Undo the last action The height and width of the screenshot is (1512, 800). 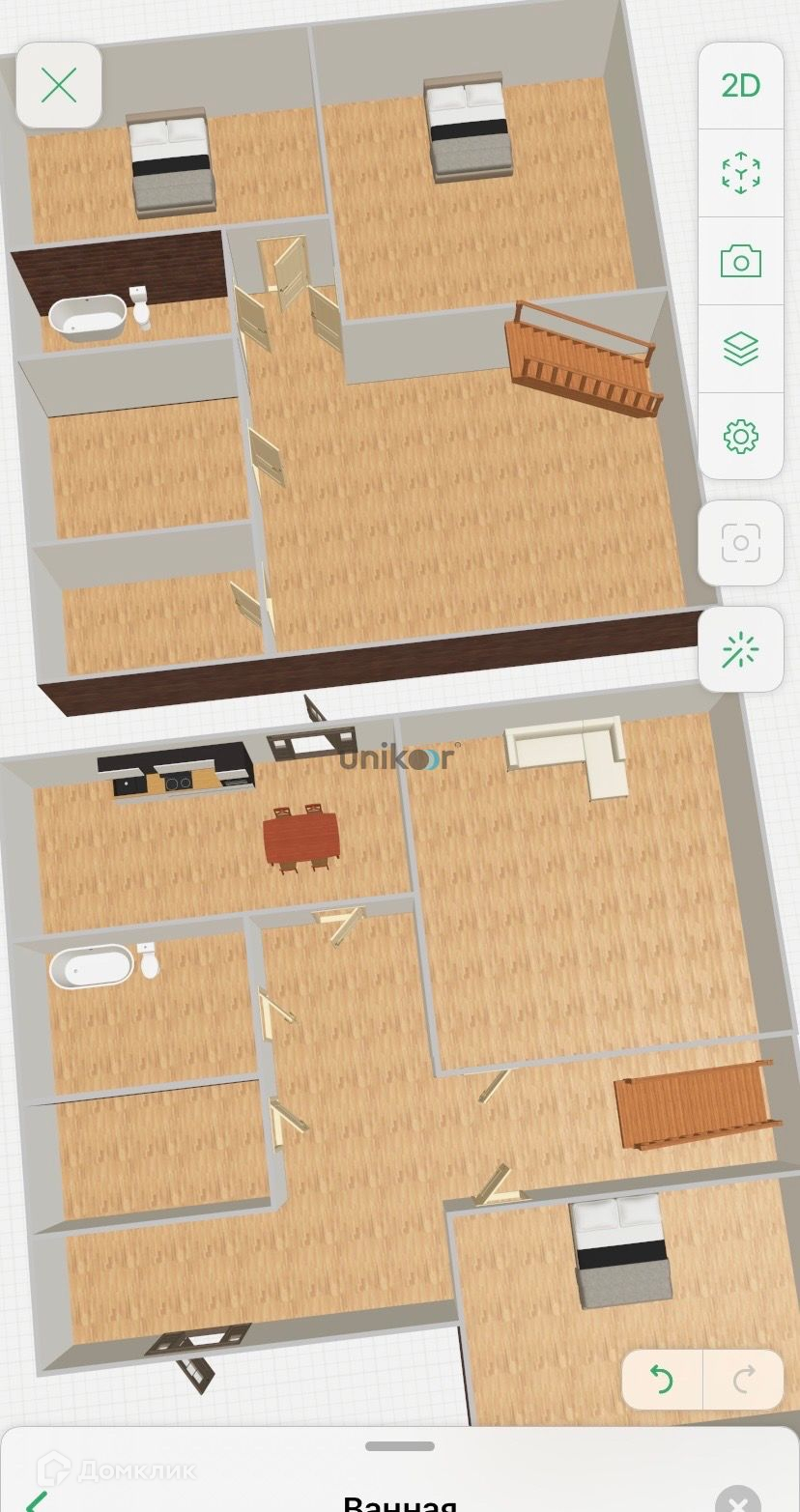coord(663,1380)
